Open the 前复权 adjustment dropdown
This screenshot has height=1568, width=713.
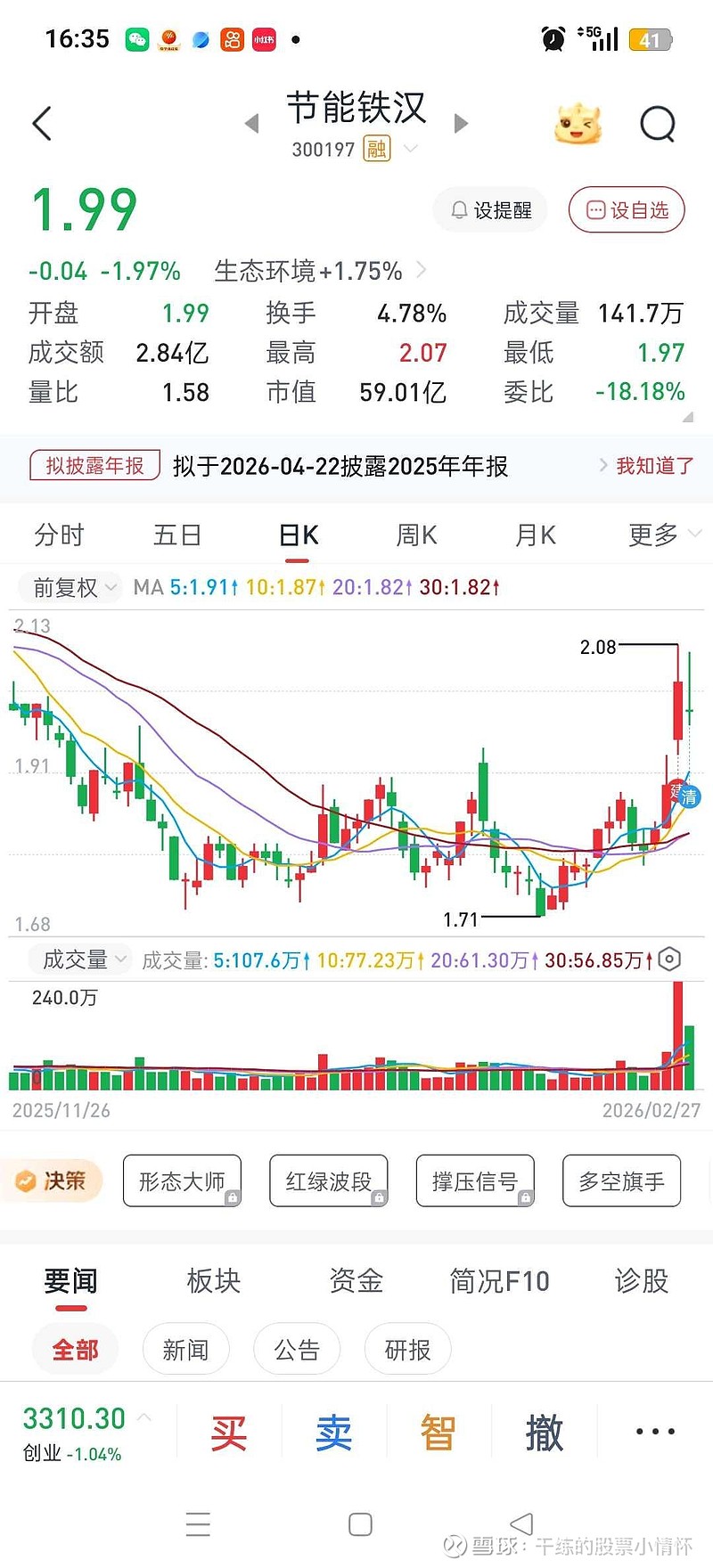(x=70, y=588)
